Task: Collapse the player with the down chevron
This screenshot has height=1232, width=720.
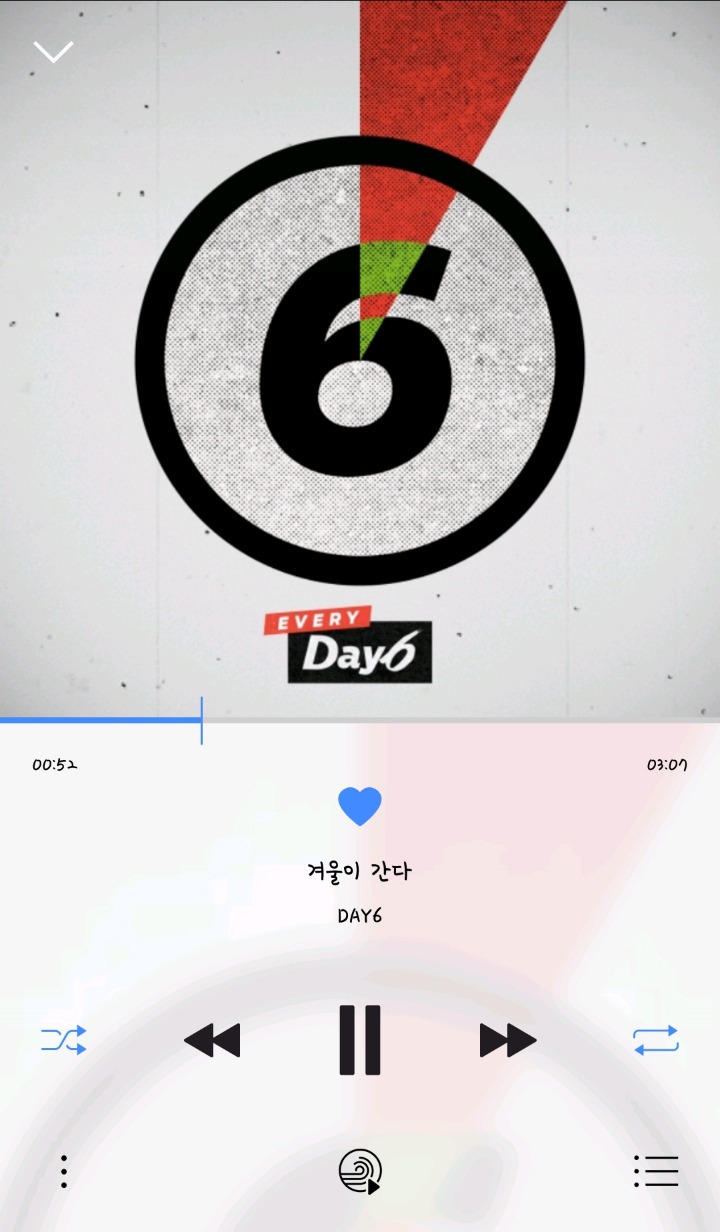Action: tap(53, 51)
